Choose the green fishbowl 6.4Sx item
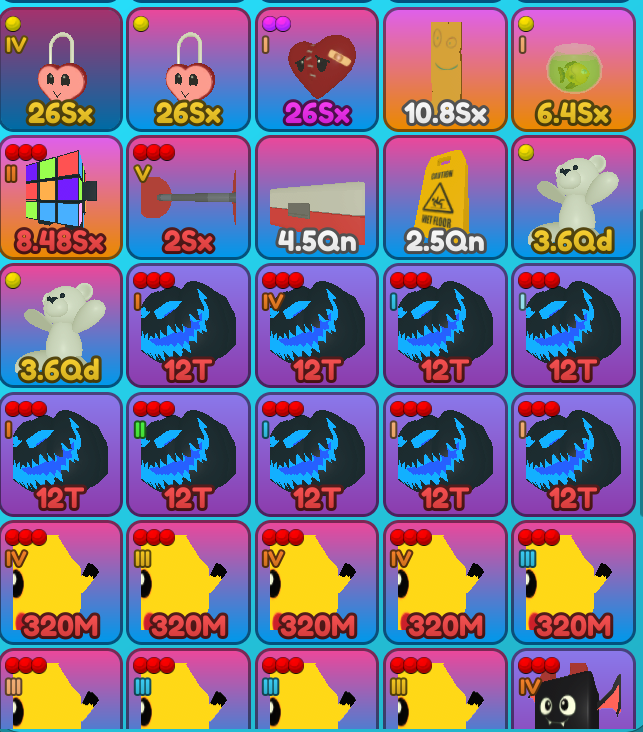The image size is (643, 732). pos(573,70)
